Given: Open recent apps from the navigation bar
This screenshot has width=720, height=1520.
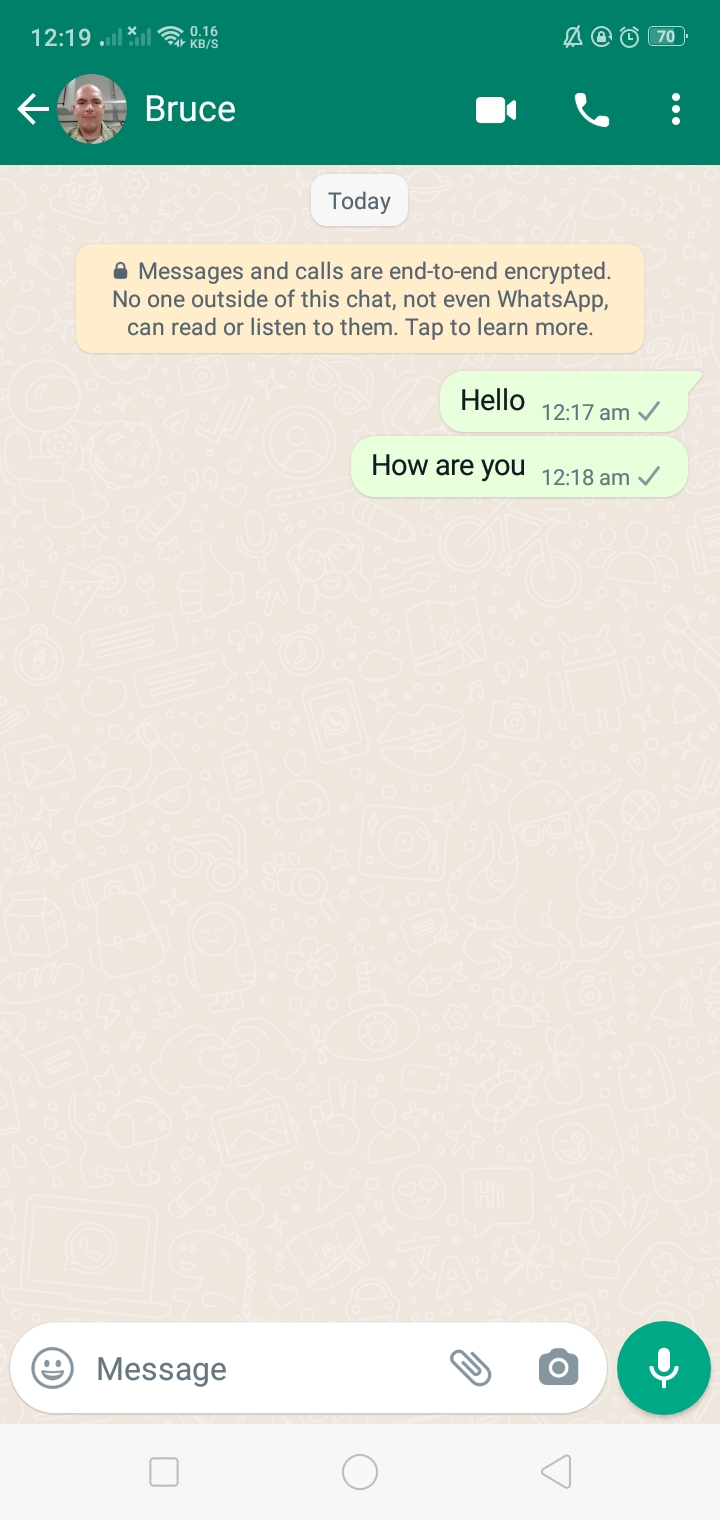Looking at the screenshot, I should 164,1472.
